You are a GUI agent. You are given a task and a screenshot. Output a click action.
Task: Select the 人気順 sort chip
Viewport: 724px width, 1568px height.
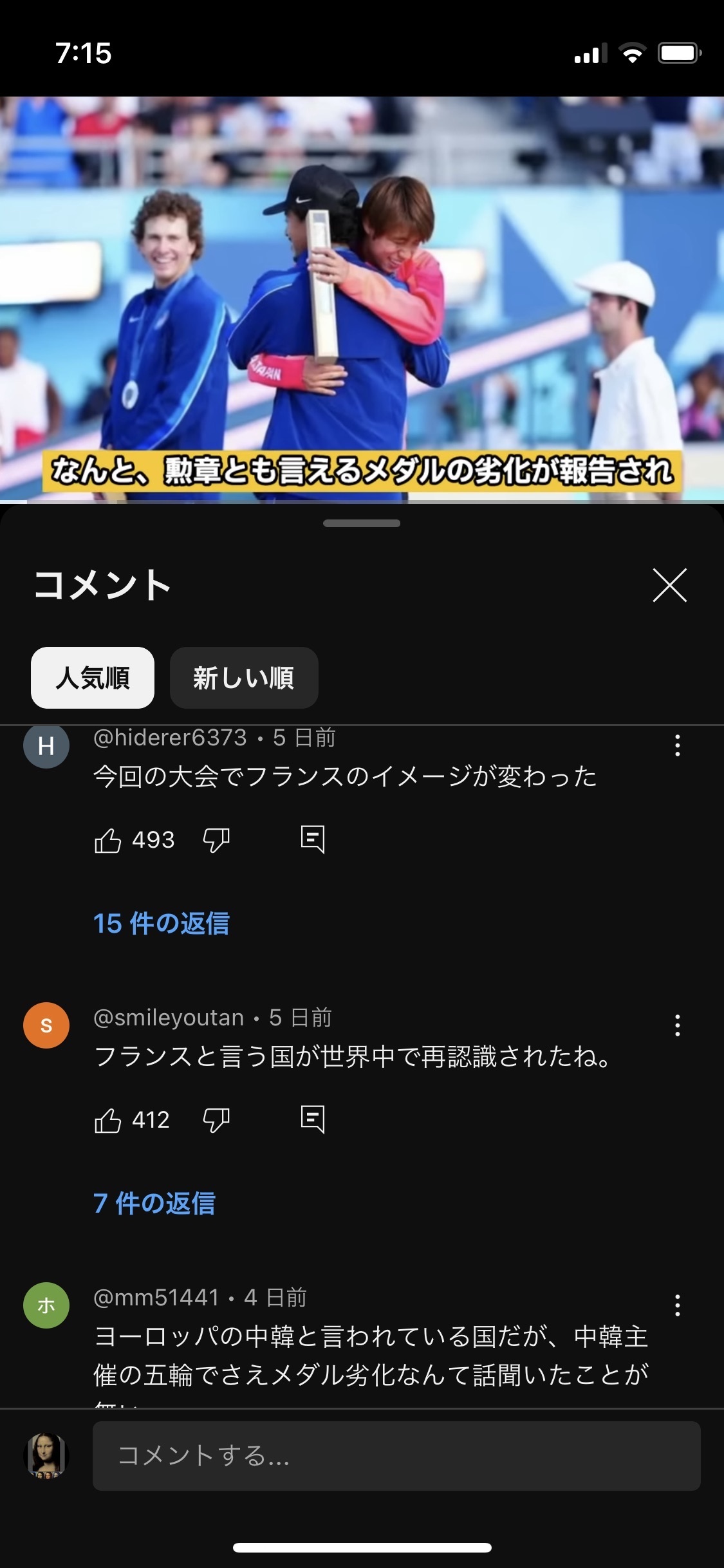pos(93,678)
